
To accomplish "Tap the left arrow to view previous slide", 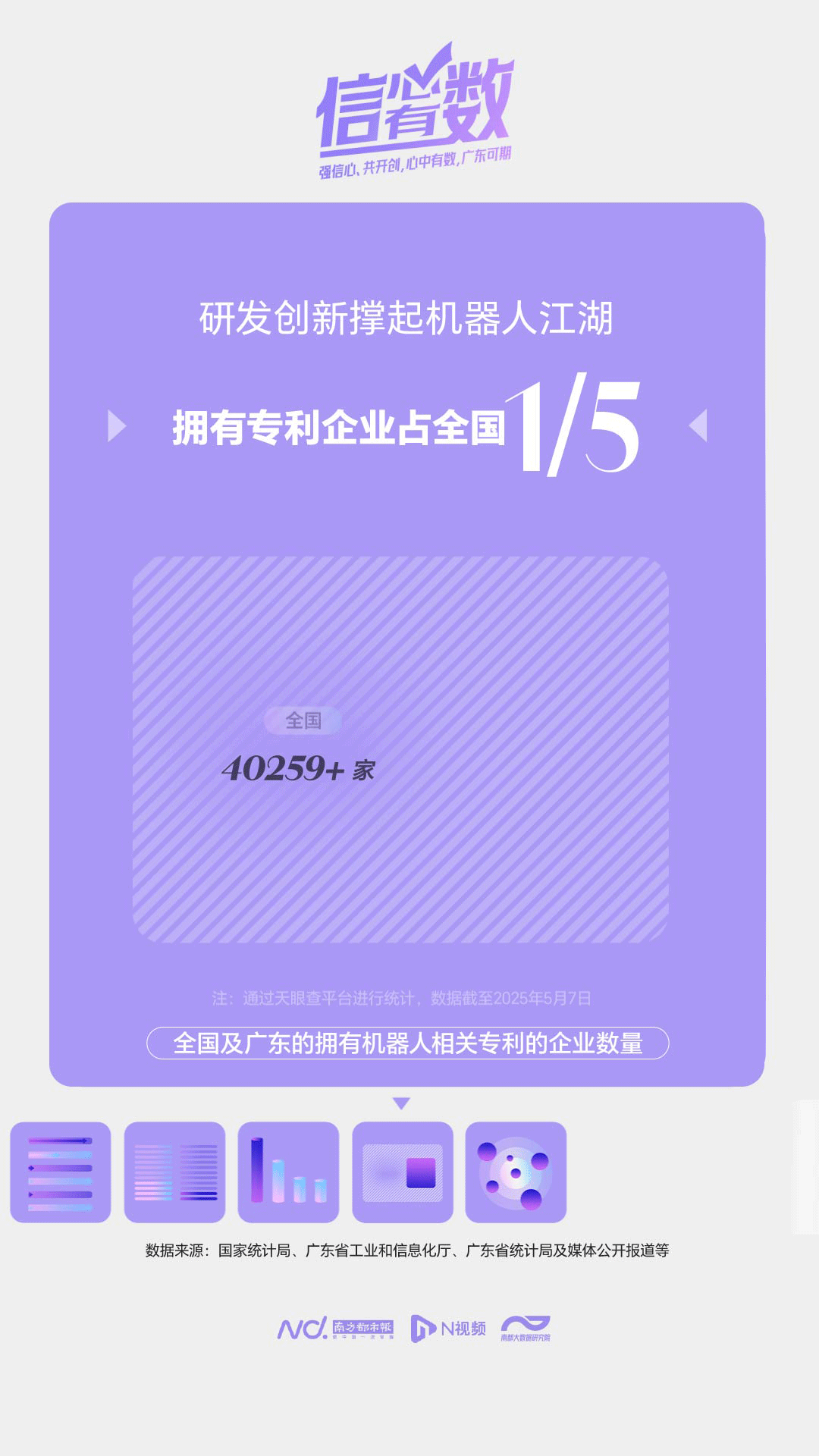I will click(117, 425).
